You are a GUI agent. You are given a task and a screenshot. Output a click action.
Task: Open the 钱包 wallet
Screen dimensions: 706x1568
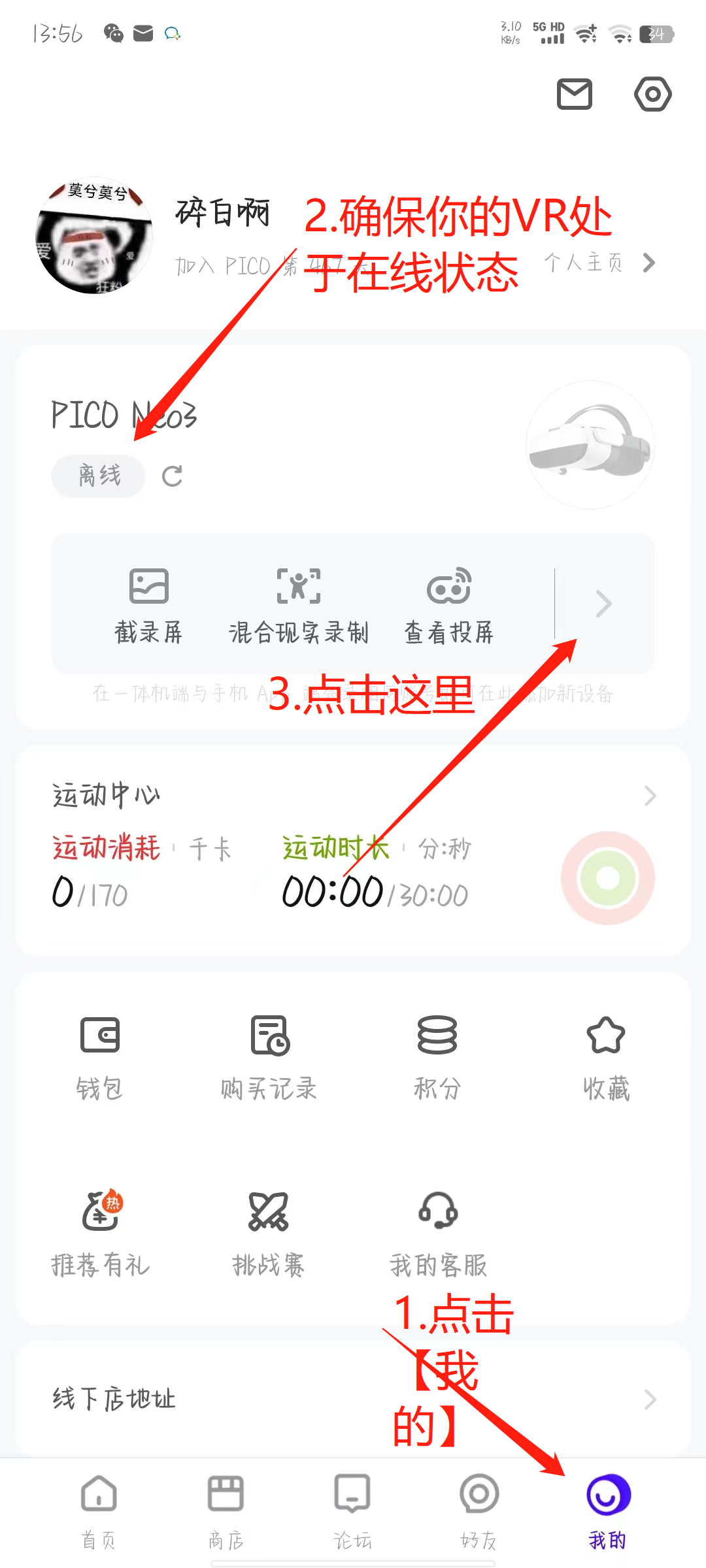pos(99,1052)
